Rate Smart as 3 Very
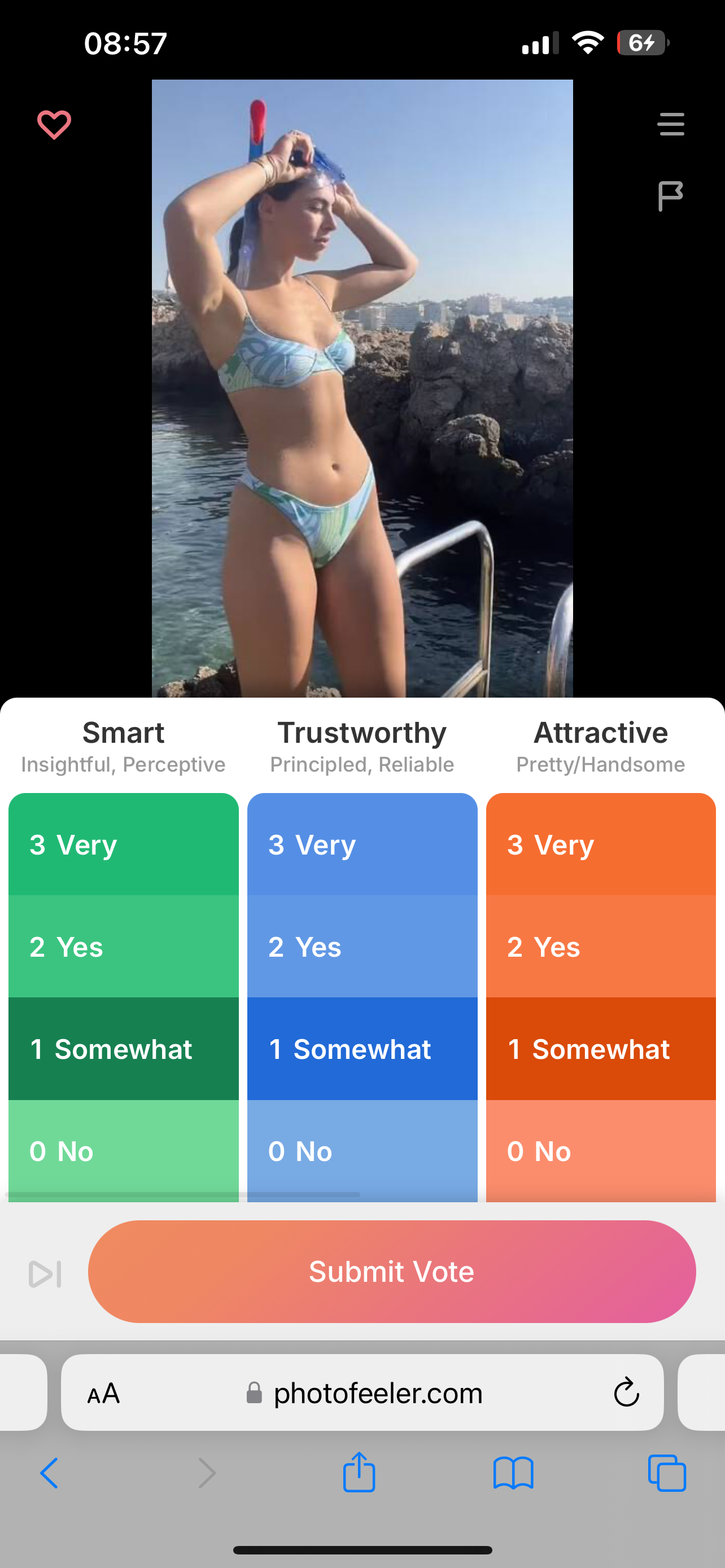Viewport: 725px width, 1568px height. 123,844
